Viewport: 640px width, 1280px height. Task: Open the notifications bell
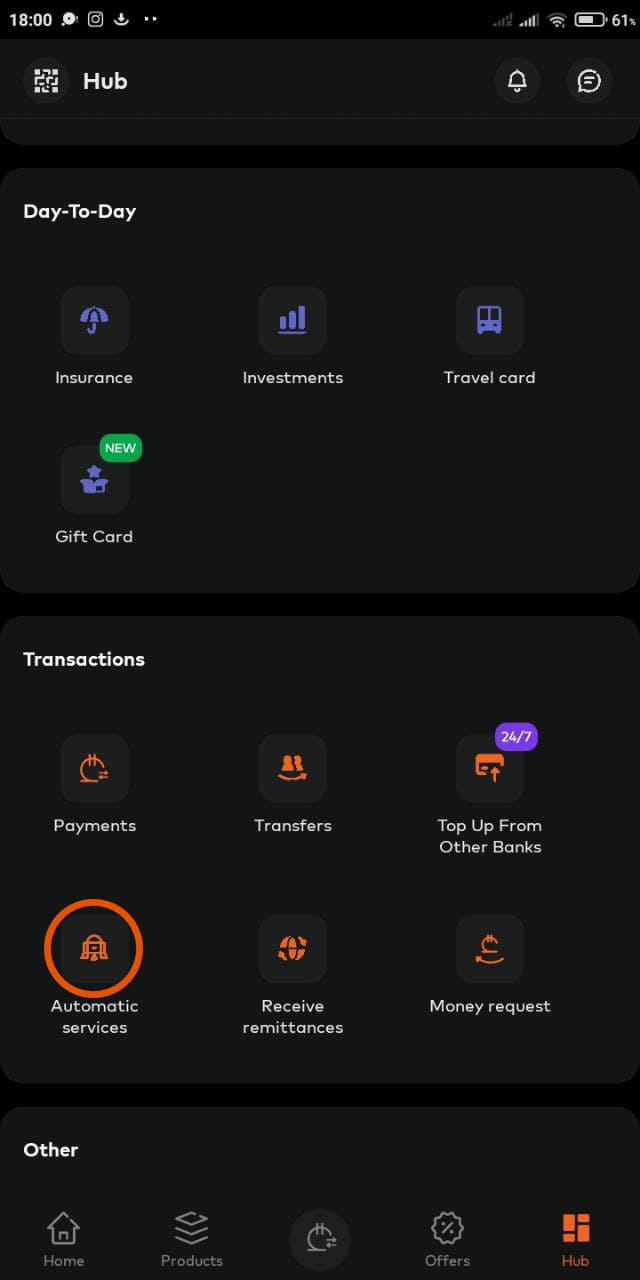pos(517,81)
